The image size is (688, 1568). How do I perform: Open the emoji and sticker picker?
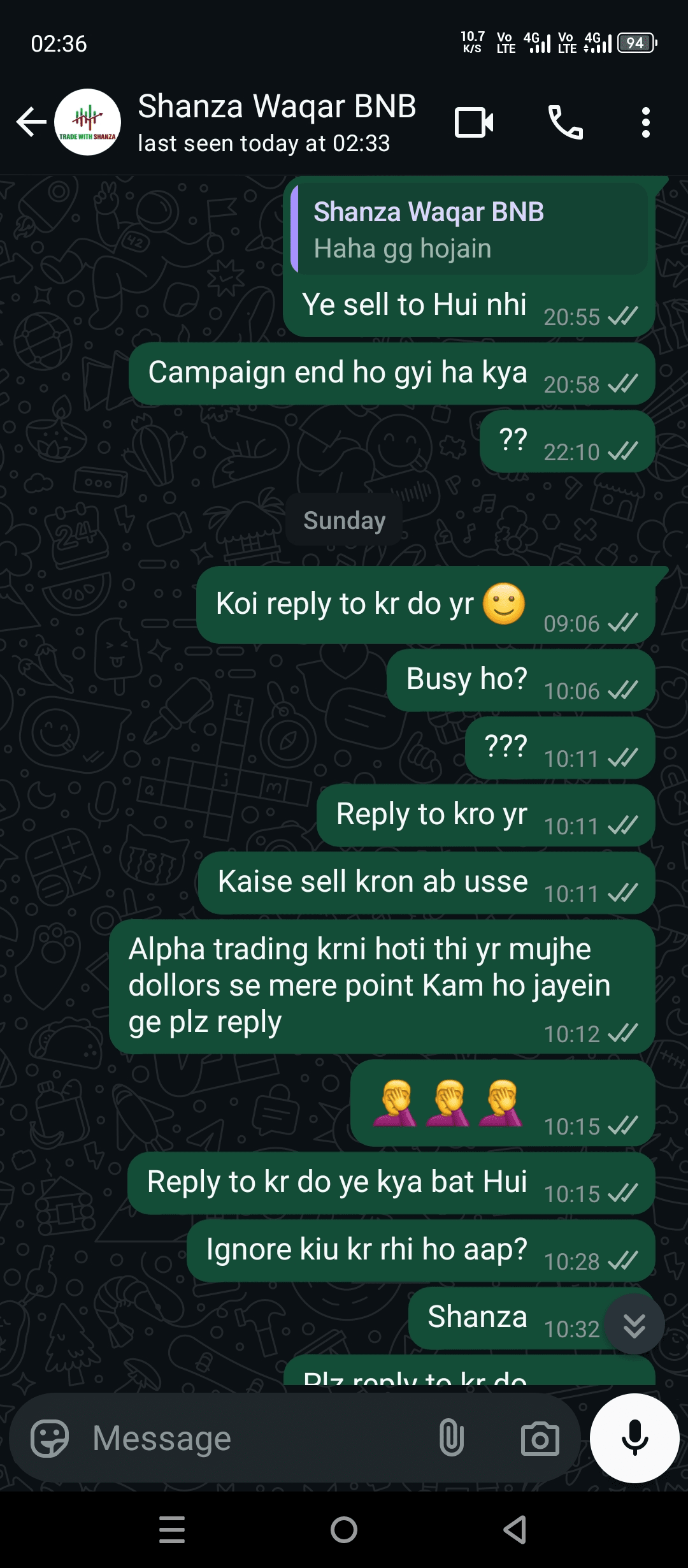click(x=50, y=1439)
